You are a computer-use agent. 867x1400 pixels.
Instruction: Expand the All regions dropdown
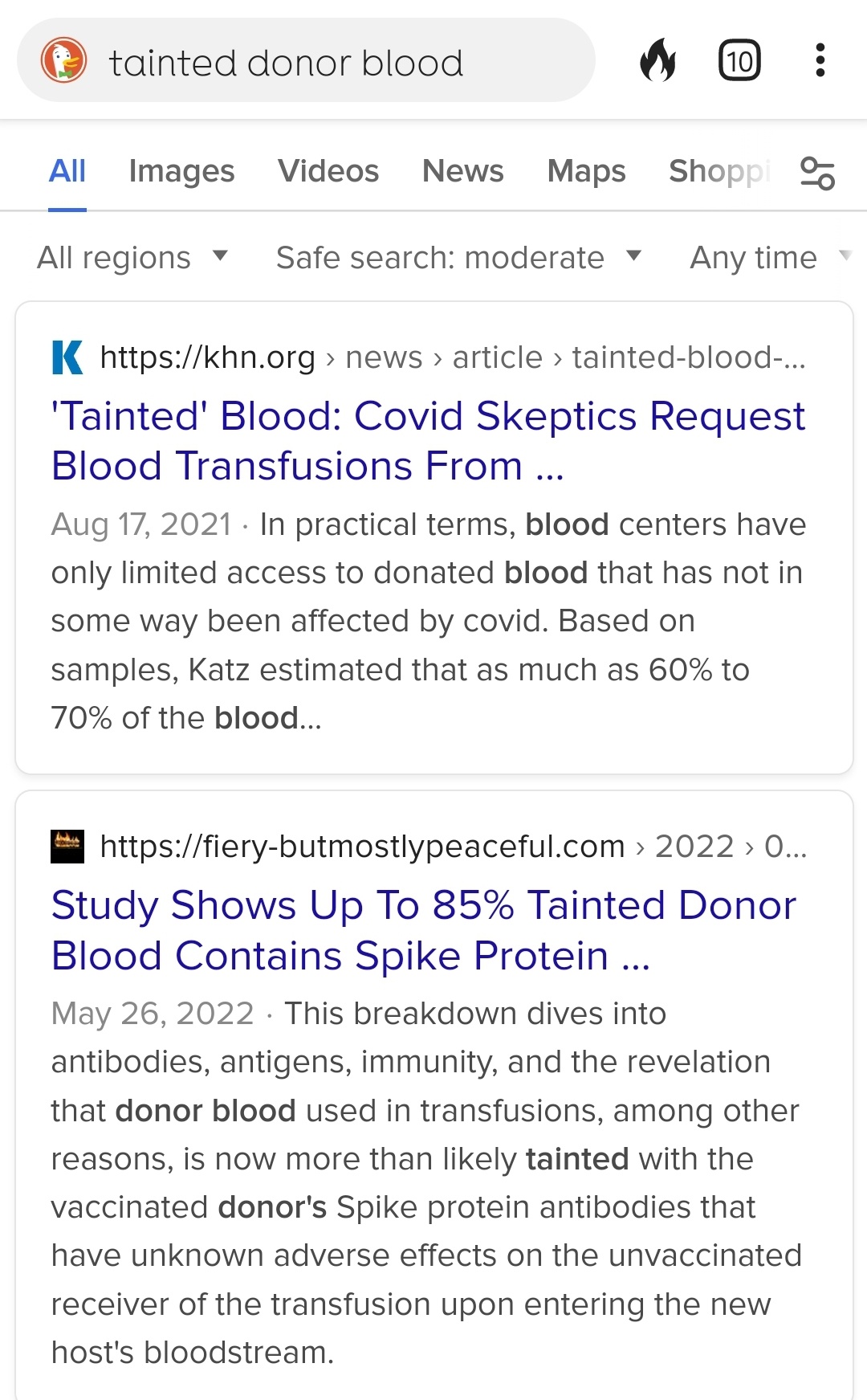tap(132, 258)
